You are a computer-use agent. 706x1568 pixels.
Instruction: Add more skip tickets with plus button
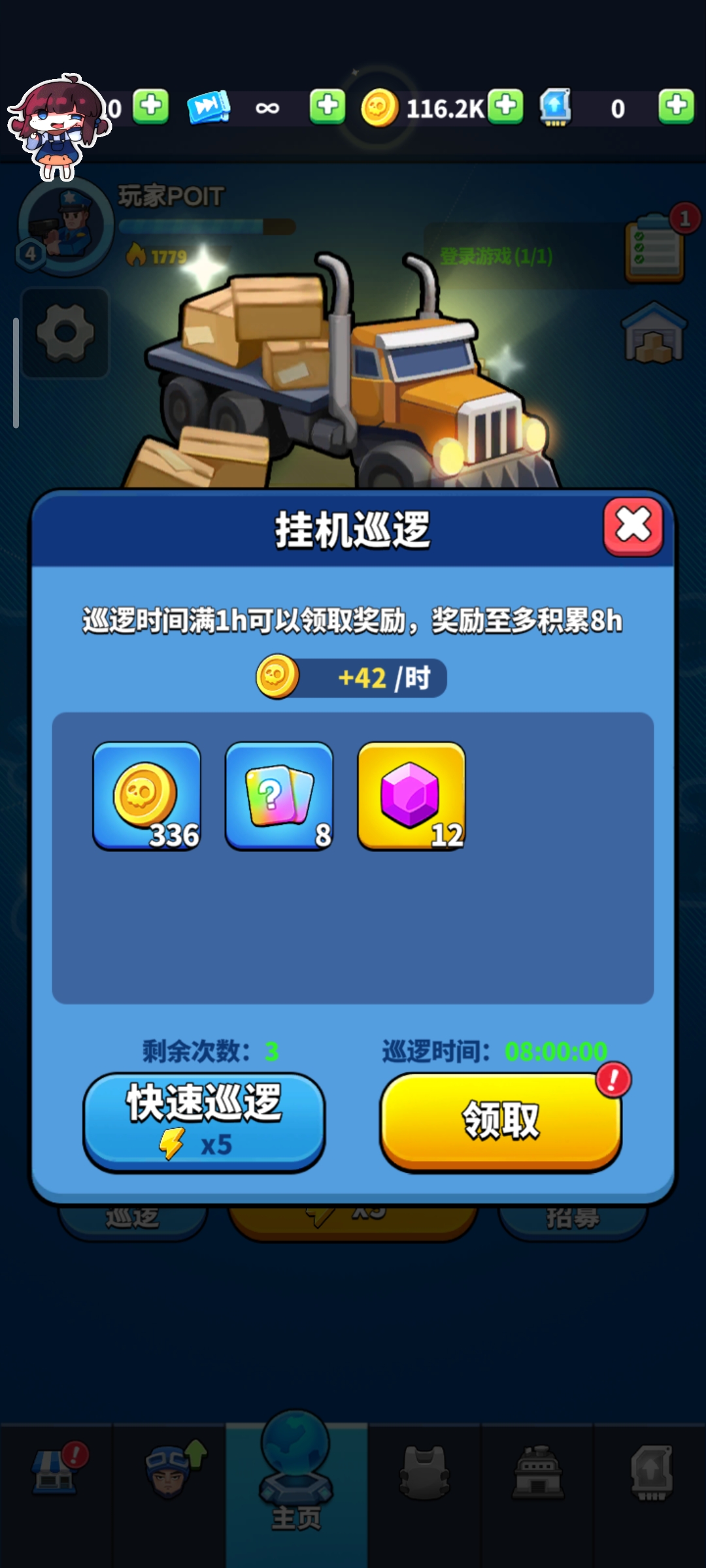tap(327, 106)
